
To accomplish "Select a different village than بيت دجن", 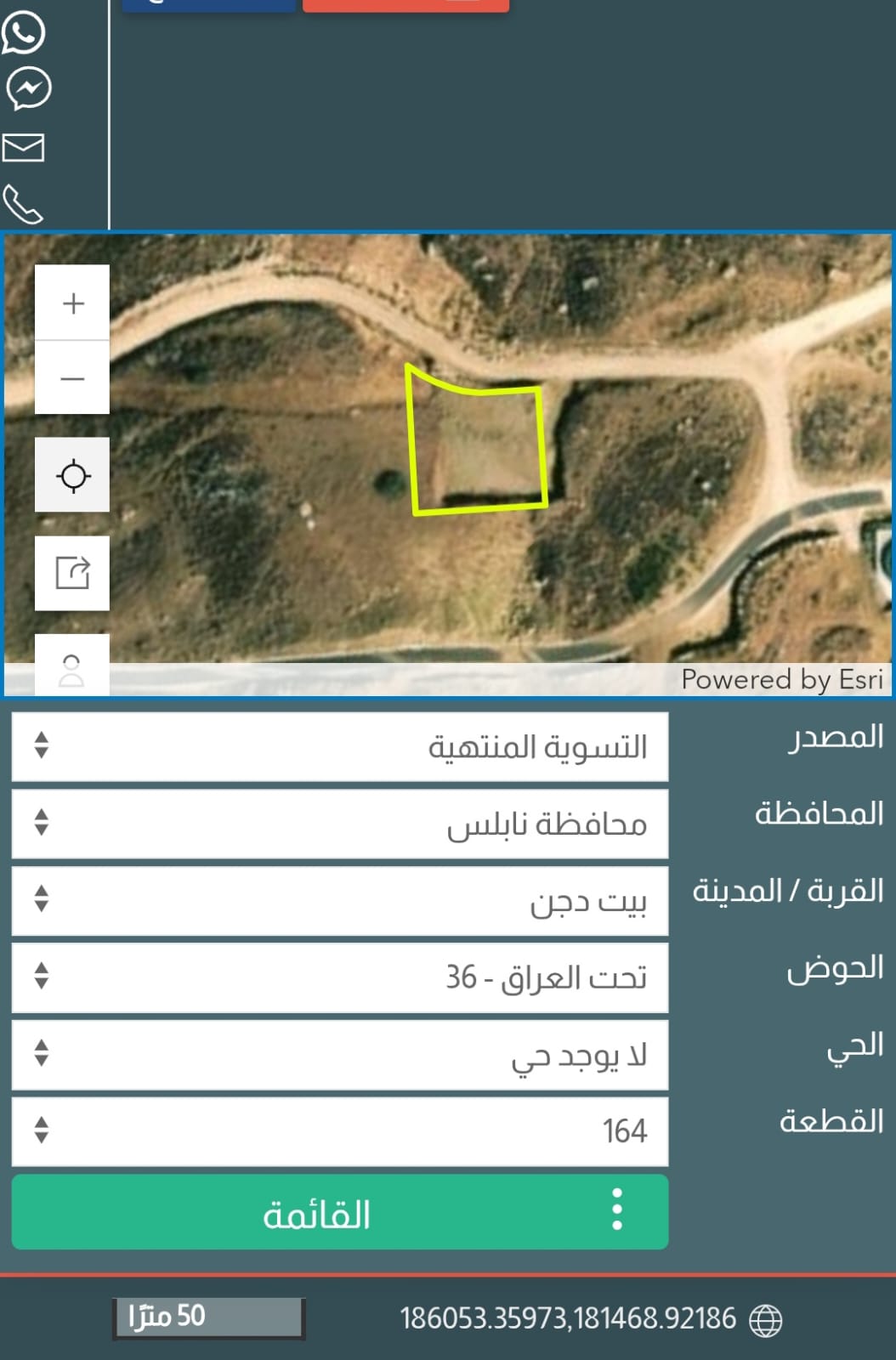I will coord(340,901).
